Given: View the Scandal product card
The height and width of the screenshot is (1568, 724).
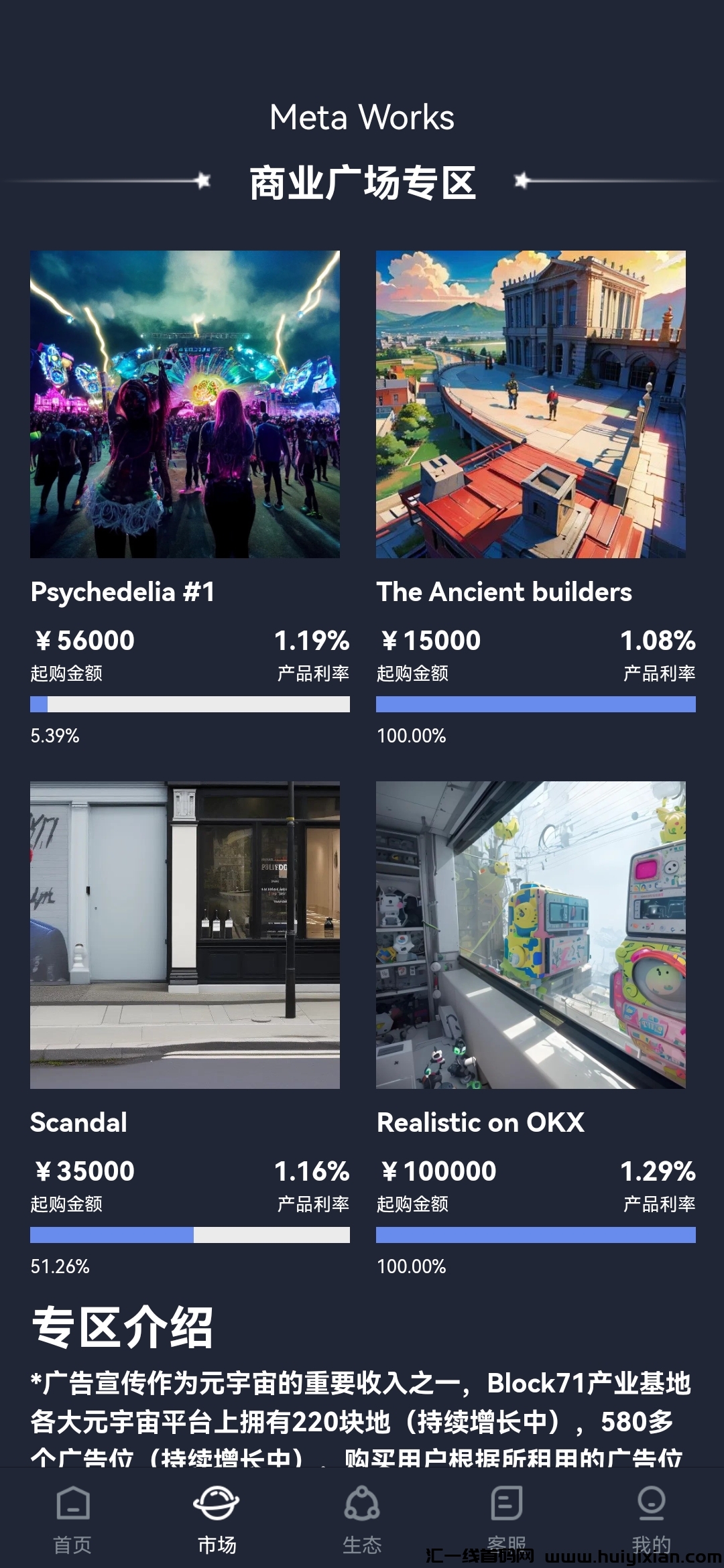Looking at the screenshot, I should click(185, 935).
